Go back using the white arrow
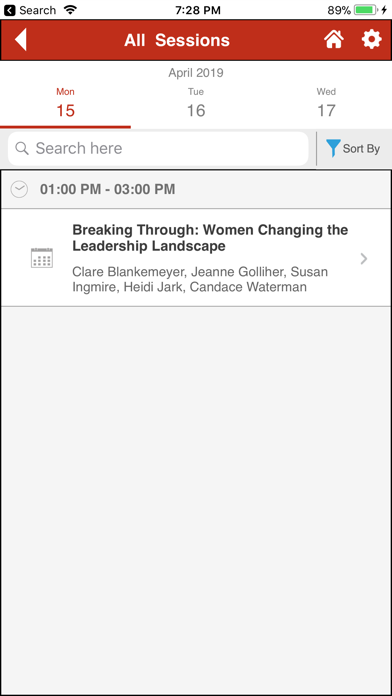Image resolution: width=392 pixels, height=696 pixels. pyautogui.click(x=21, y=40)
